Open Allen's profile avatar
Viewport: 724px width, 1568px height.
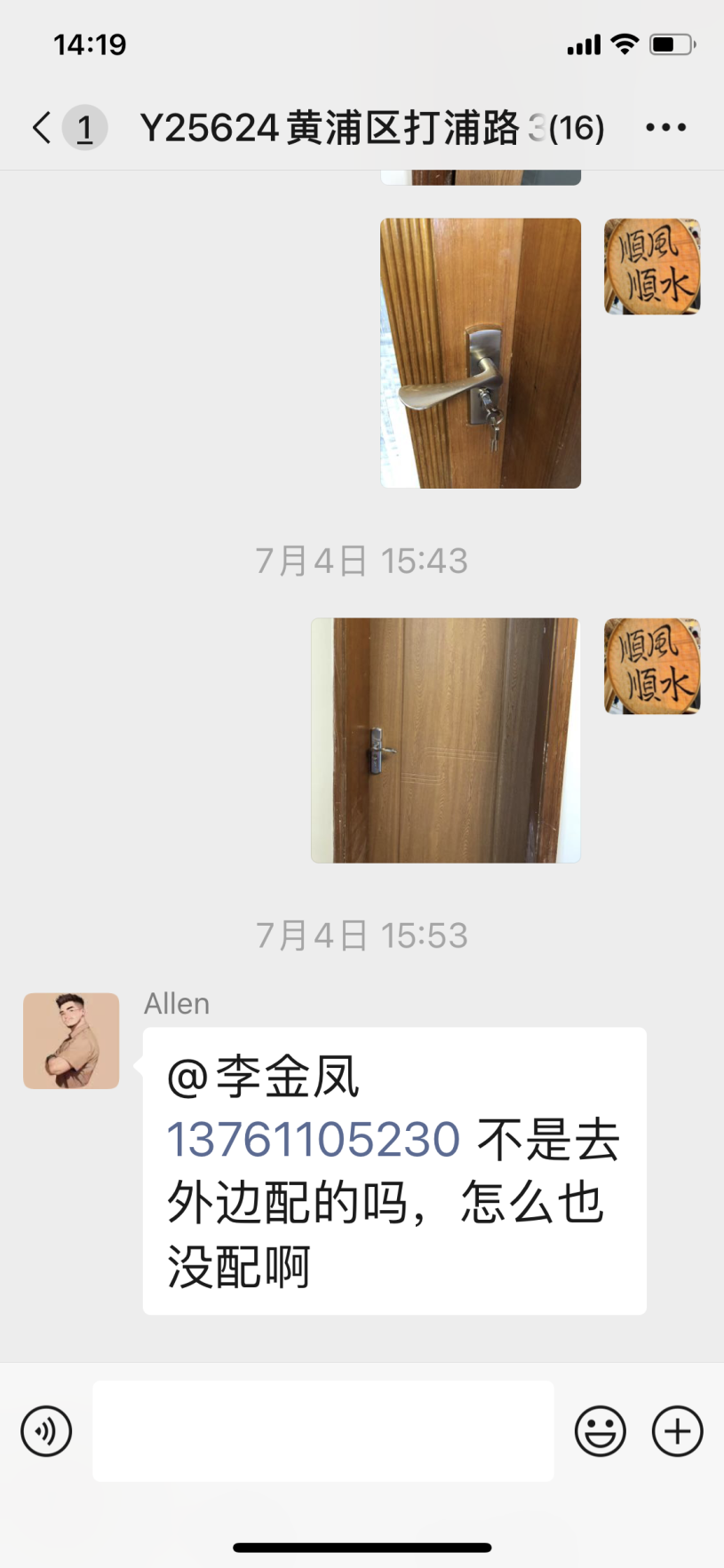click(71, 1040)
